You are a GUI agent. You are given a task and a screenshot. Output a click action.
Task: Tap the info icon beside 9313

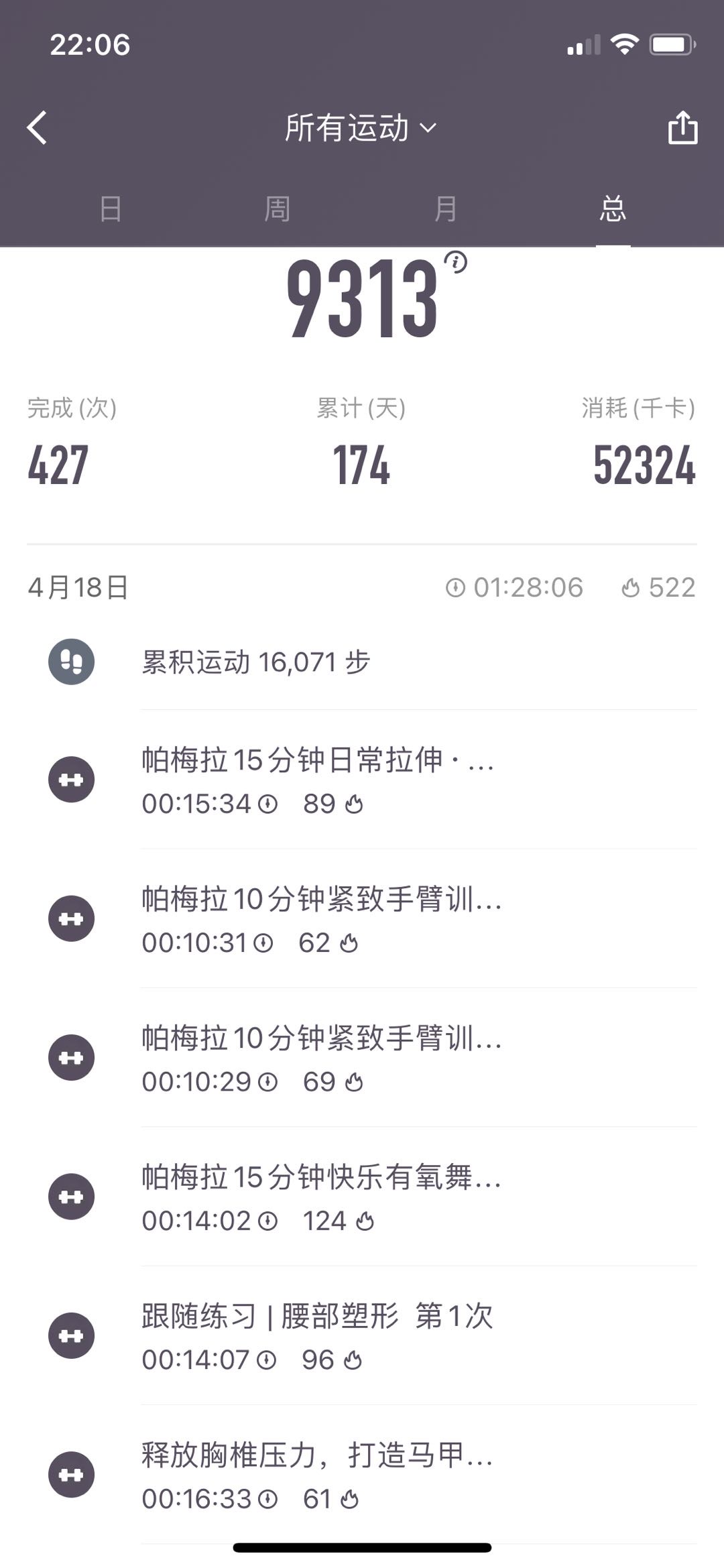pyautogui.click(x=457, y=262)
